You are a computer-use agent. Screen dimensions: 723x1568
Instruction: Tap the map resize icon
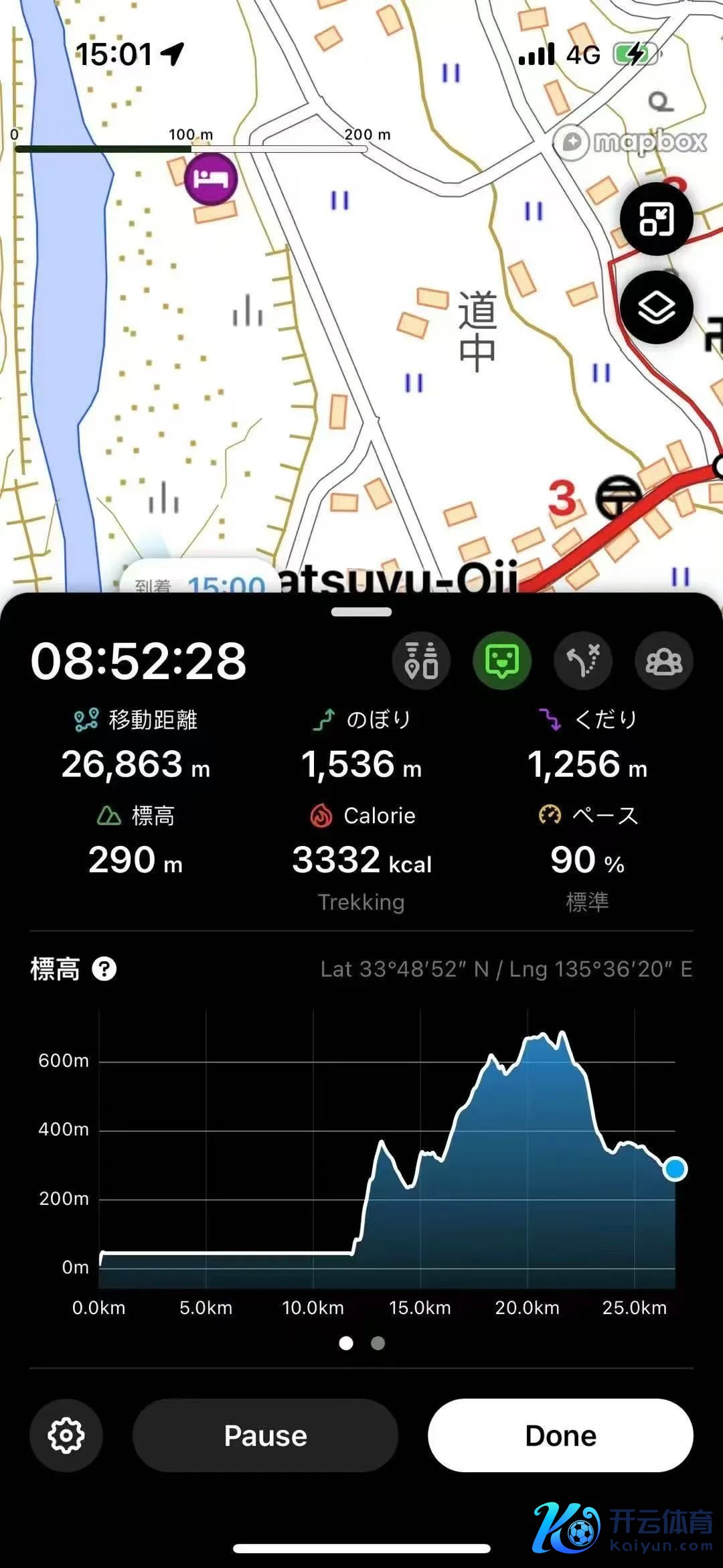656,219
